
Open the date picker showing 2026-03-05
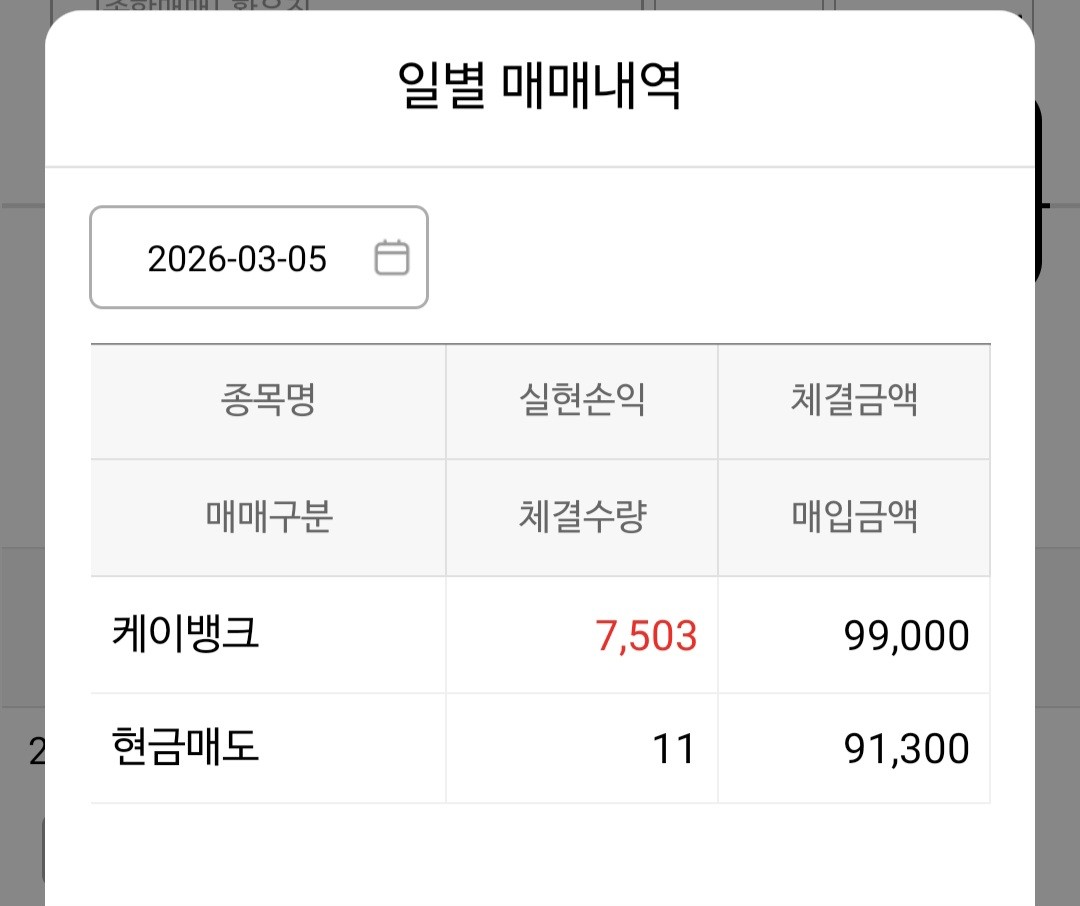pos(259,258)
